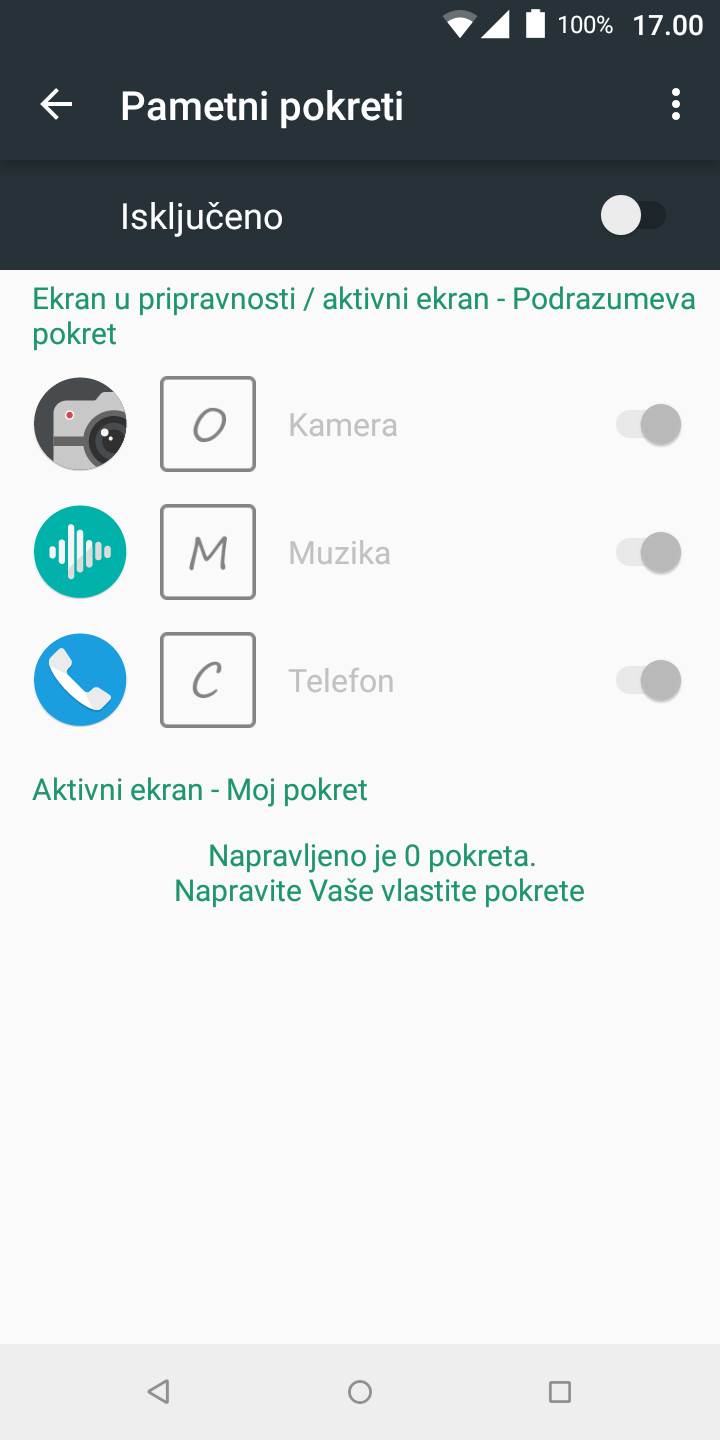Open recent apps from navigation bar

[560, 1391]
